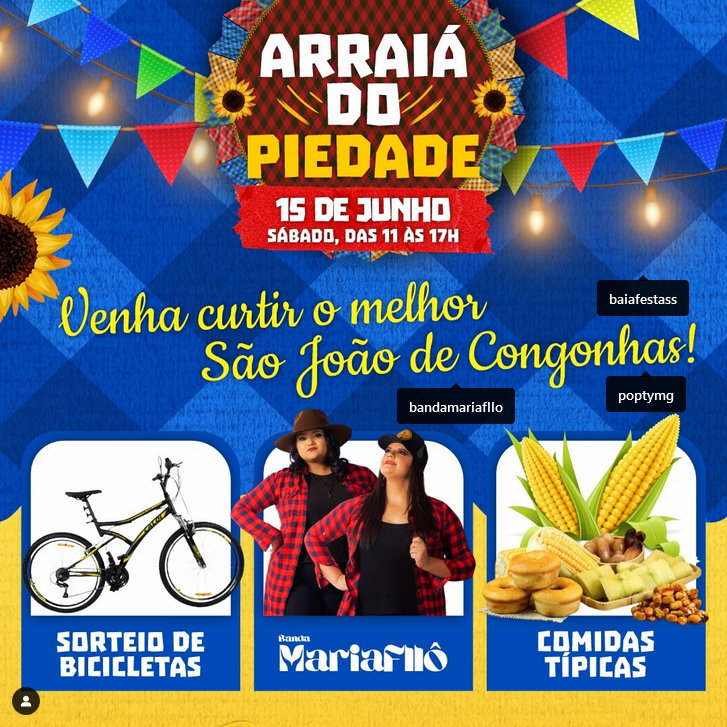Visit the tagged account poptymg
Image resolution: width=727 pixels, height=727 pixels.
(645, 396)
